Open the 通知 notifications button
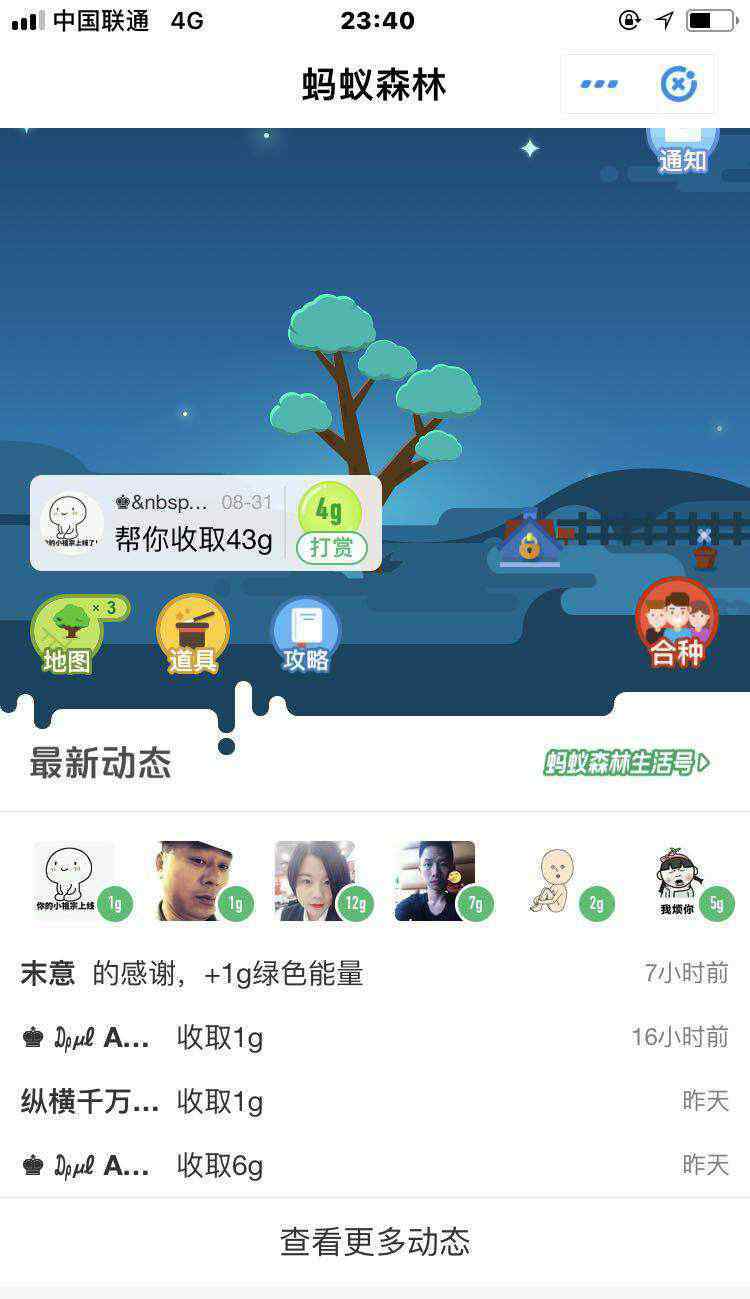 [x=683, y=150]
